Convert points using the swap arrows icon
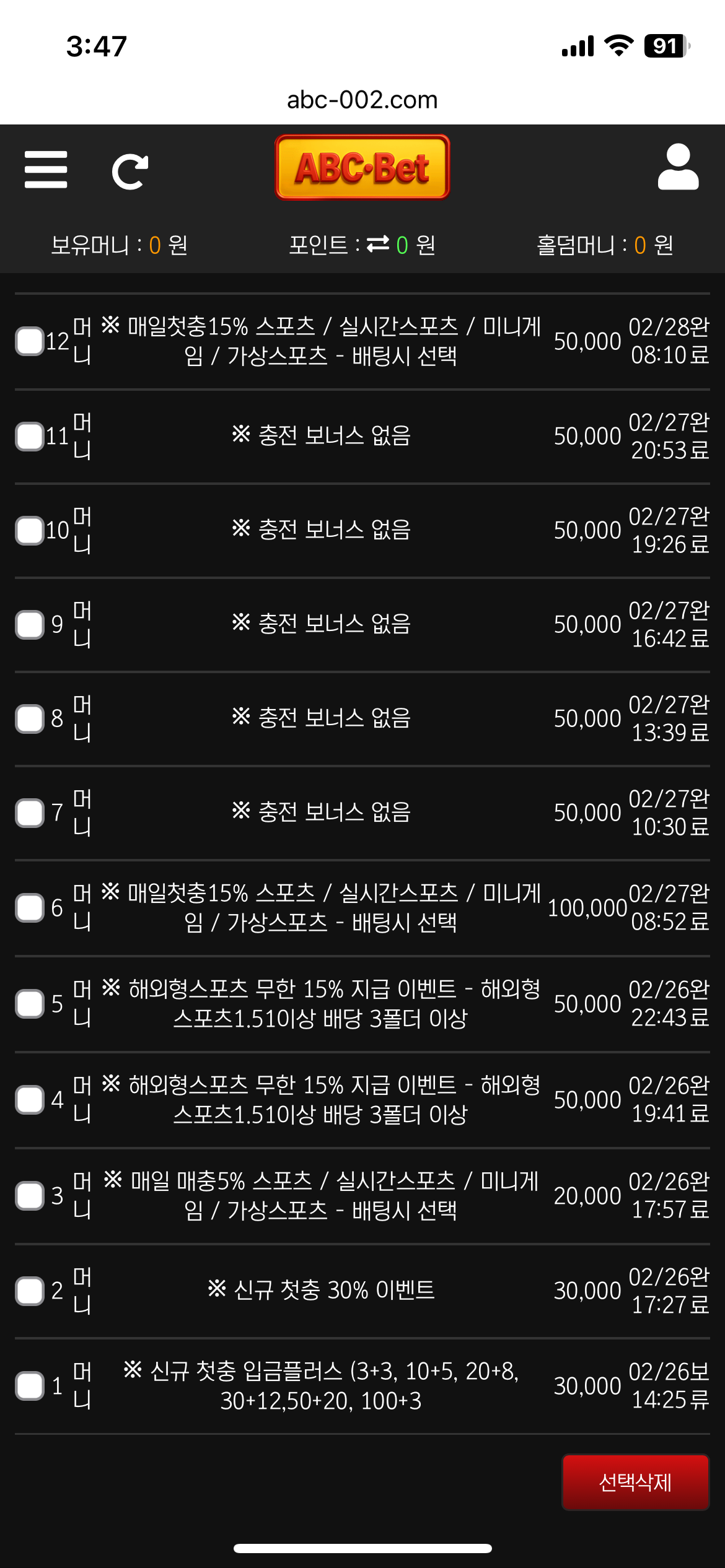 (378, 245)
